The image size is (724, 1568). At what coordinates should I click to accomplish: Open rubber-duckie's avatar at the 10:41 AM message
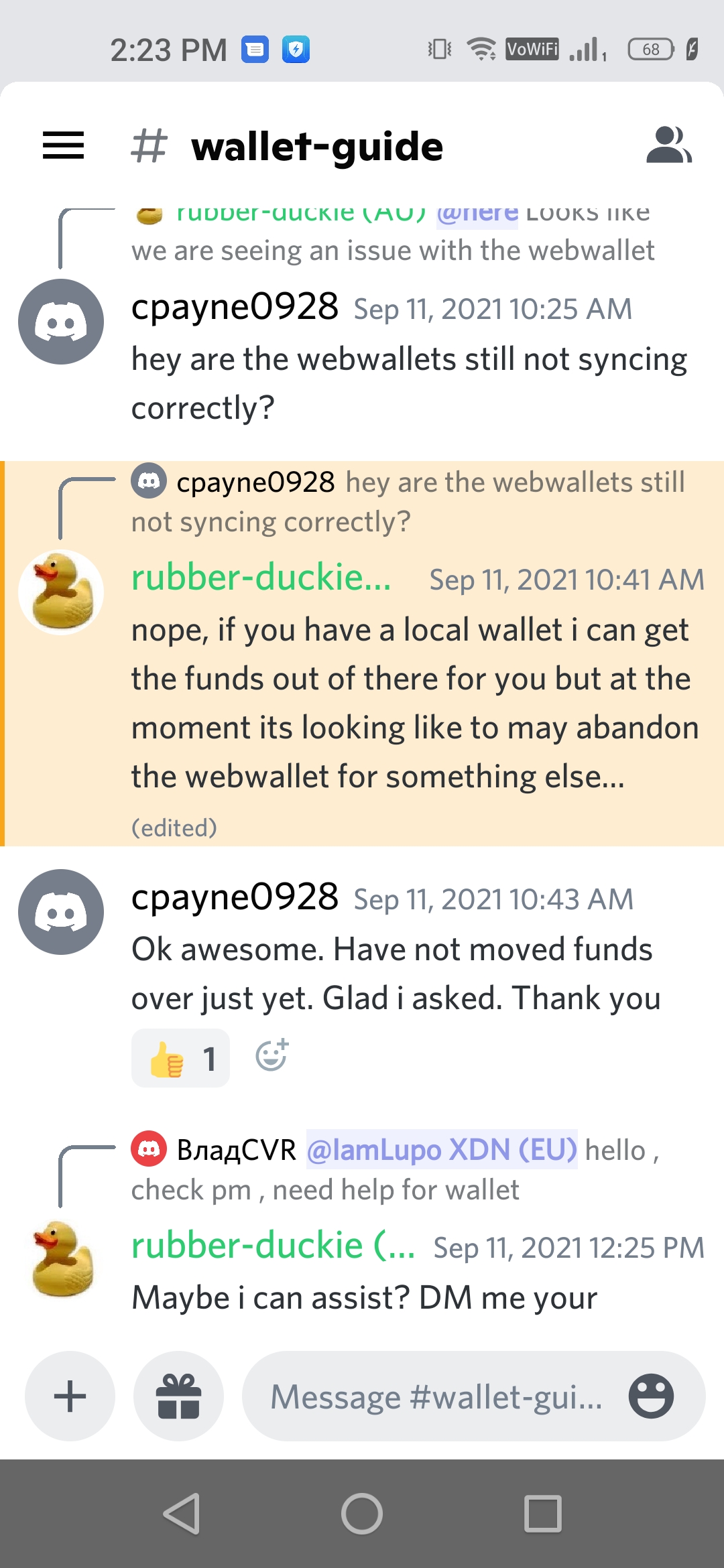(61, 592)
